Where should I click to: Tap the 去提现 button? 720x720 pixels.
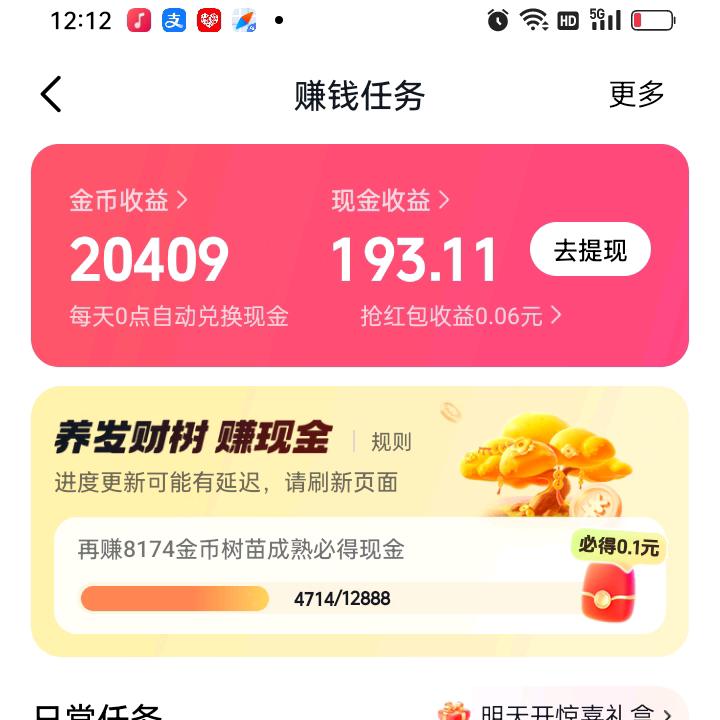coord(590,250)
